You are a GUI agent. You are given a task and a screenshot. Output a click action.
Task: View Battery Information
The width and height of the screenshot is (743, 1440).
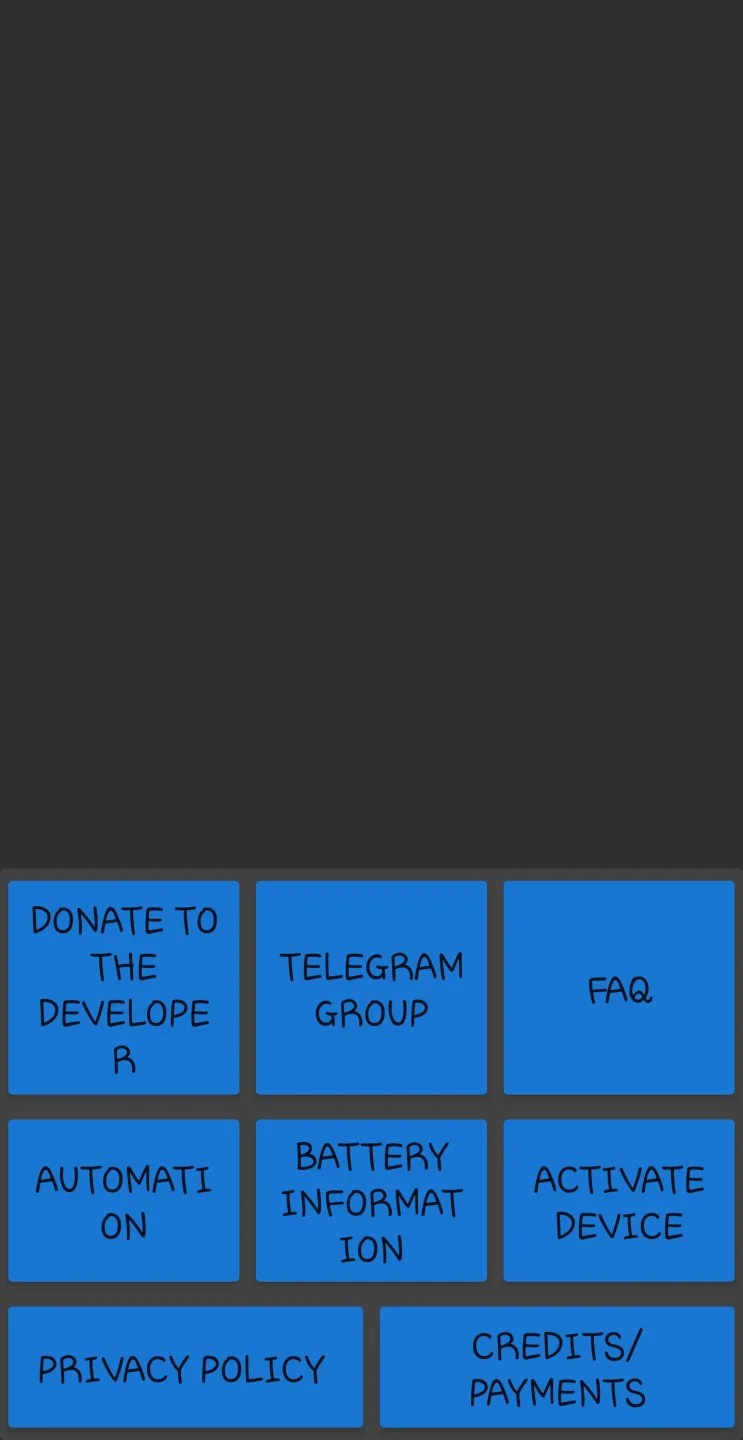pos(371,1201)
